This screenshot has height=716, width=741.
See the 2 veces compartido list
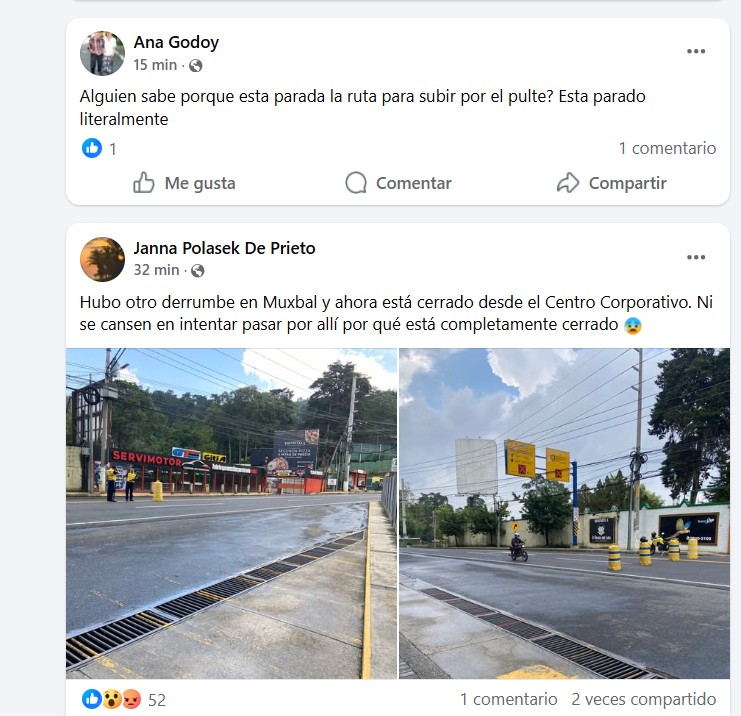click(643, 699)
